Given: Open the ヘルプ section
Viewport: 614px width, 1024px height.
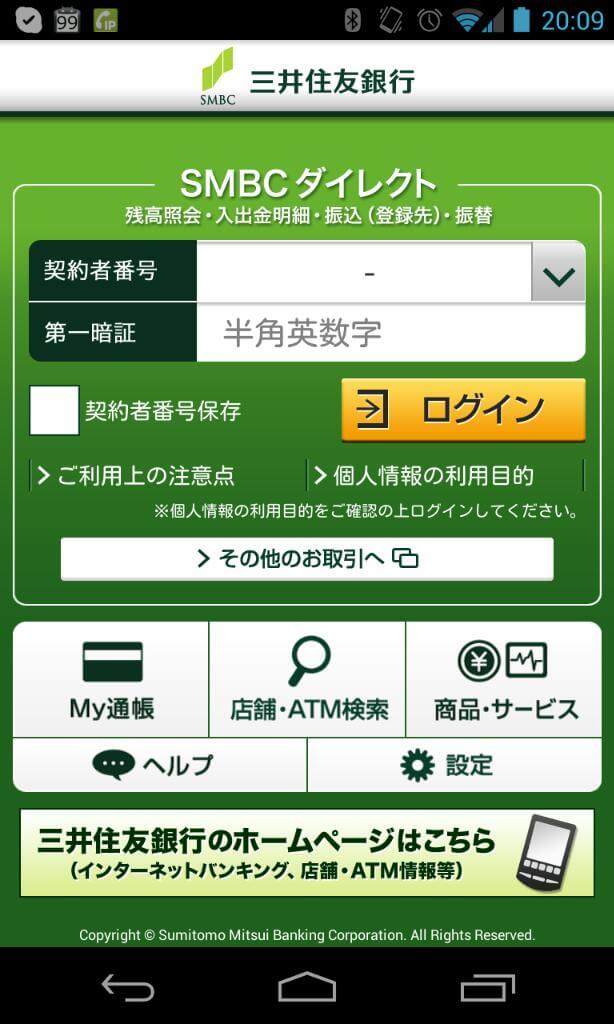Looking at the screenshot, I should coord(159,766).
